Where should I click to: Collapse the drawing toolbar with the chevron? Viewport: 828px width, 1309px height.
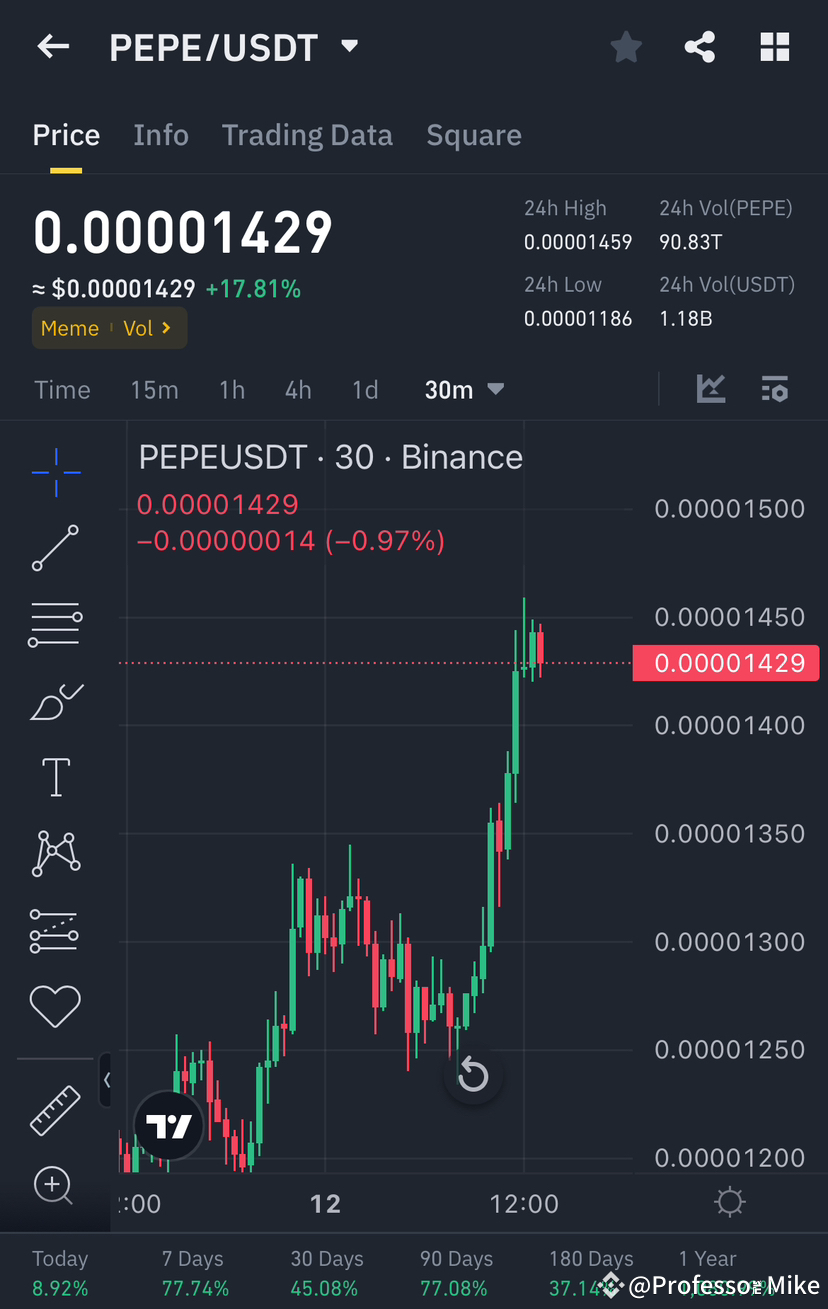coord(108,1080)
